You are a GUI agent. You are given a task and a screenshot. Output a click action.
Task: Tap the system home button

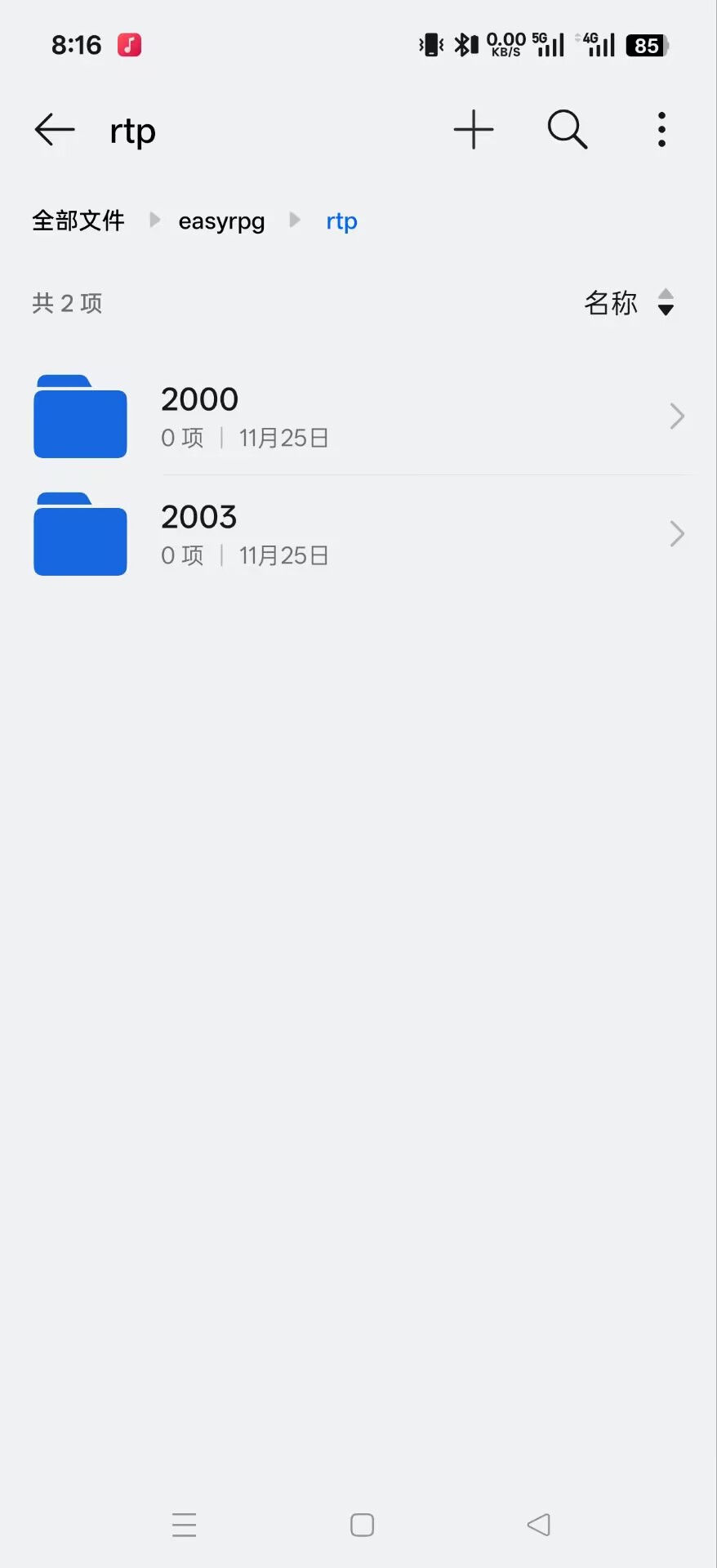point(362,1525)
